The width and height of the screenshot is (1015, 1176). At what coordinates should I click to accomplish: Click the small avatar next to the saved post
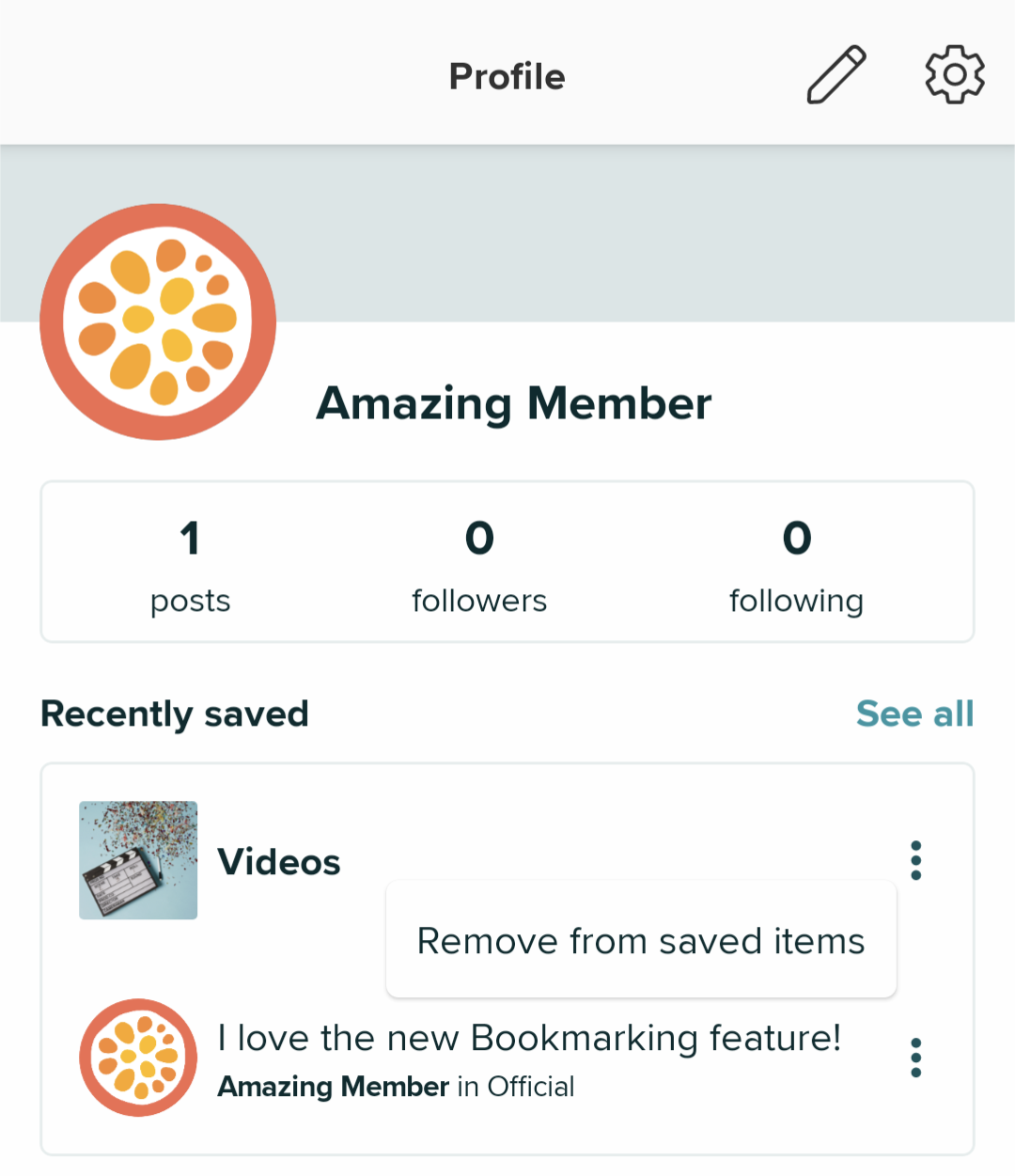pos(138,1058)
